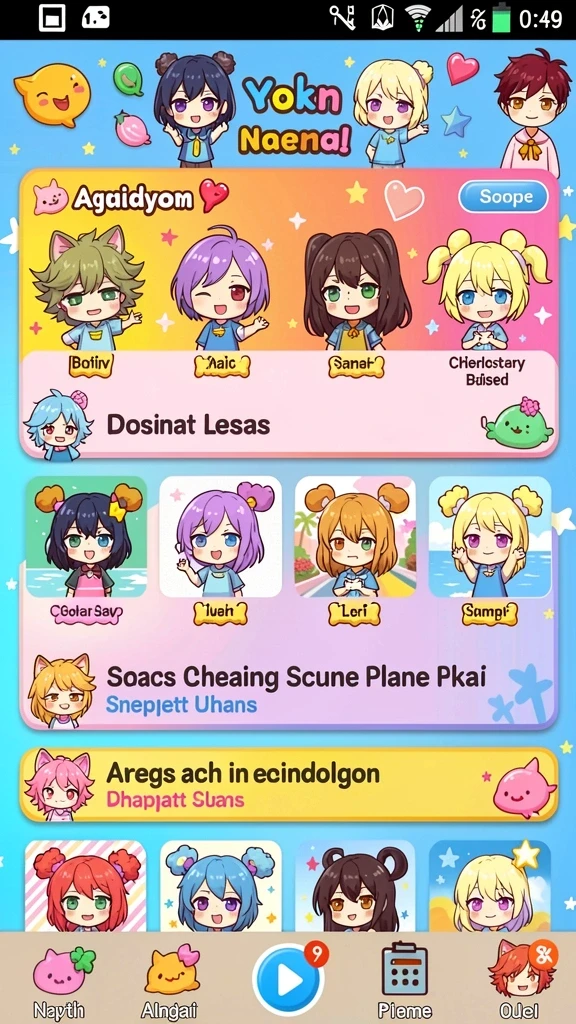
Task: Open the Cherlostary Buised blonde character
Action: coord(487,306)
